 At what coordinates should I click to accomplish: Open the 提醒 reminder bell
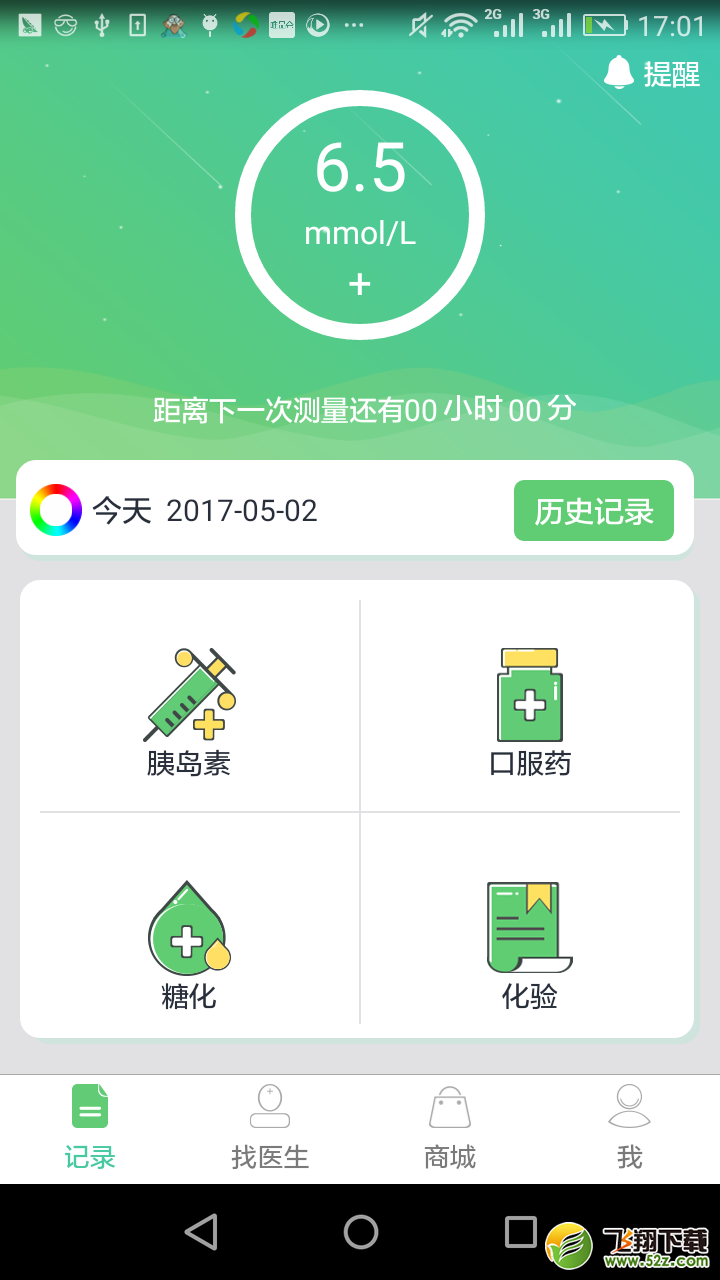coord(652,73)
